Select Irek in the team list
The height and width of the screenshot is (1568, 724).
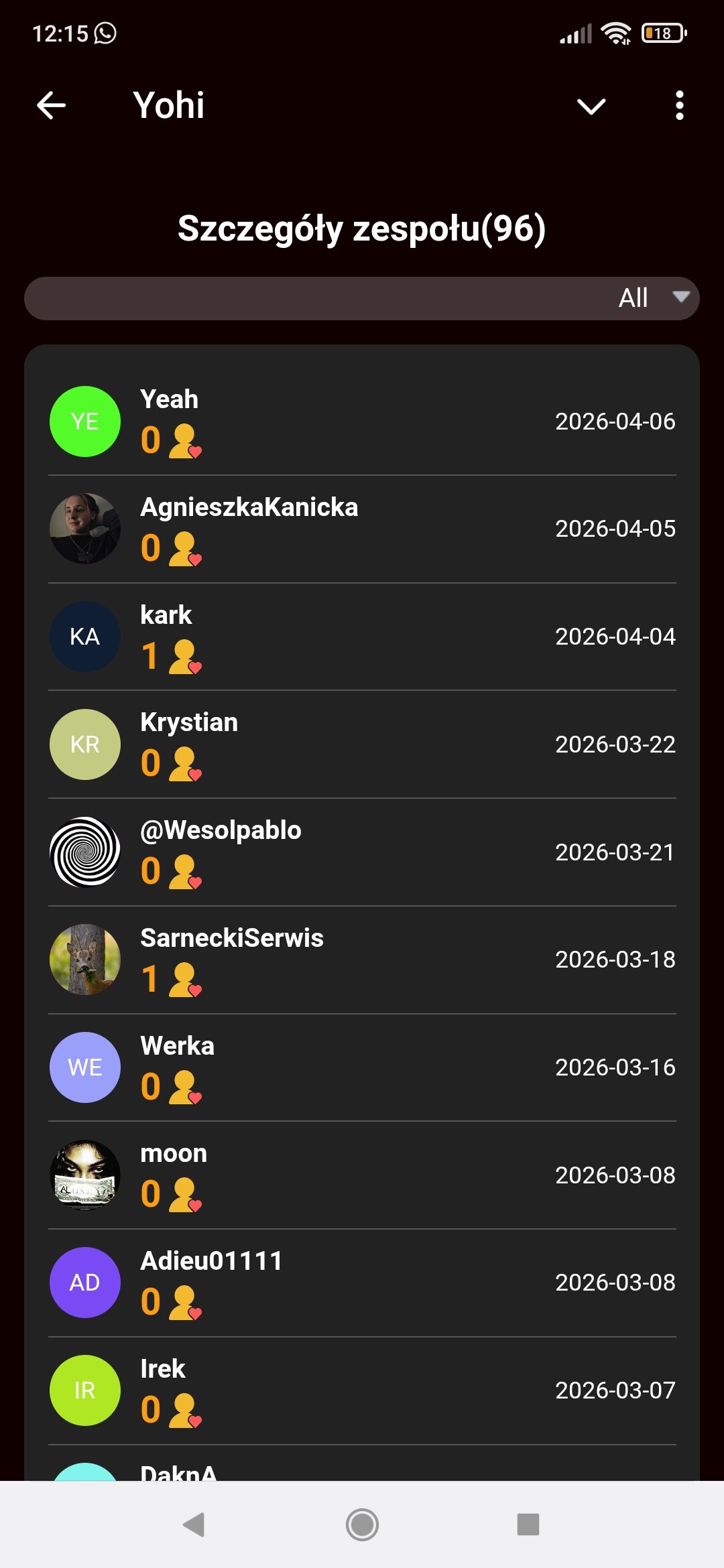(362, 1390)
